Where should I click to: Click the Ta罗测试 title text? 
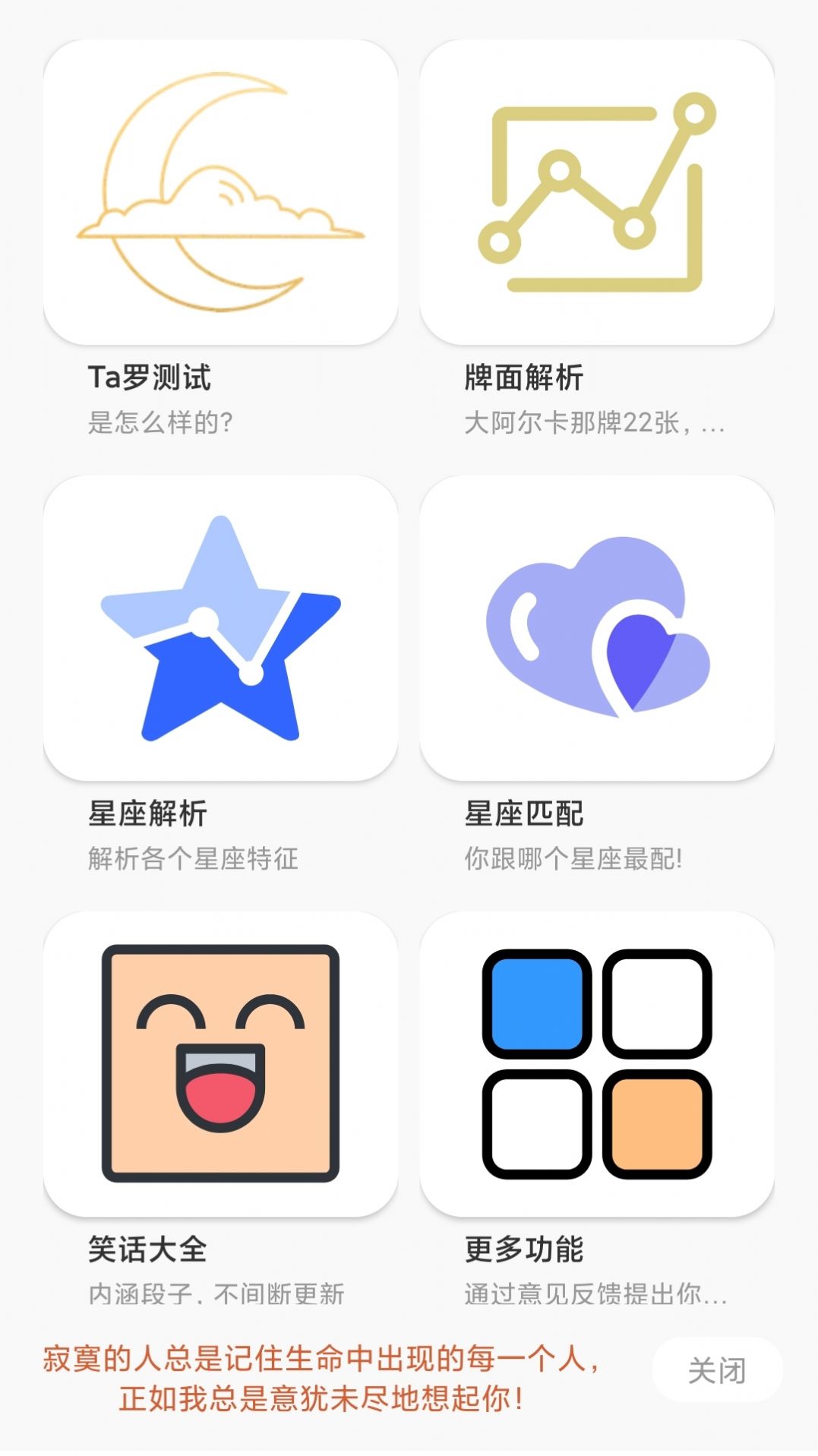point(149,374)
